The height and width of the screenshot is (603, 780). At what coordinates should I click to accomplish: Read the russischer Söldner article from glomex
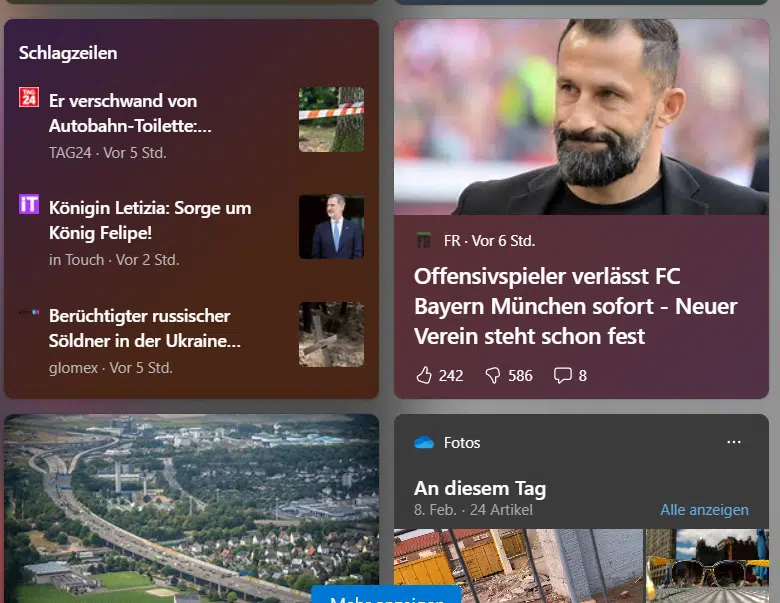(x=145, y=328)
